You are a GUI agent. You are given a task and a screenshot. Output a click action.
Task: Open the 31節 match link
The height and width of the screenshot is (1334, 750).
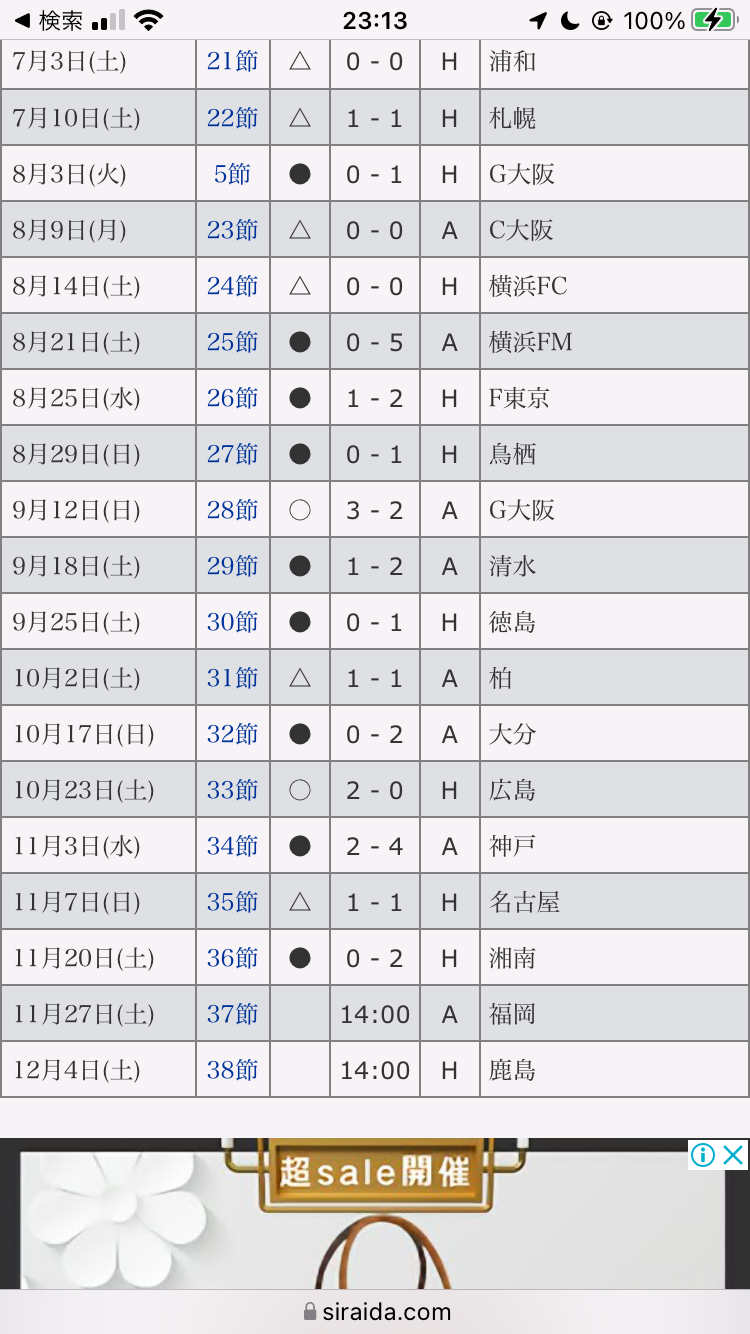point(233,678)
